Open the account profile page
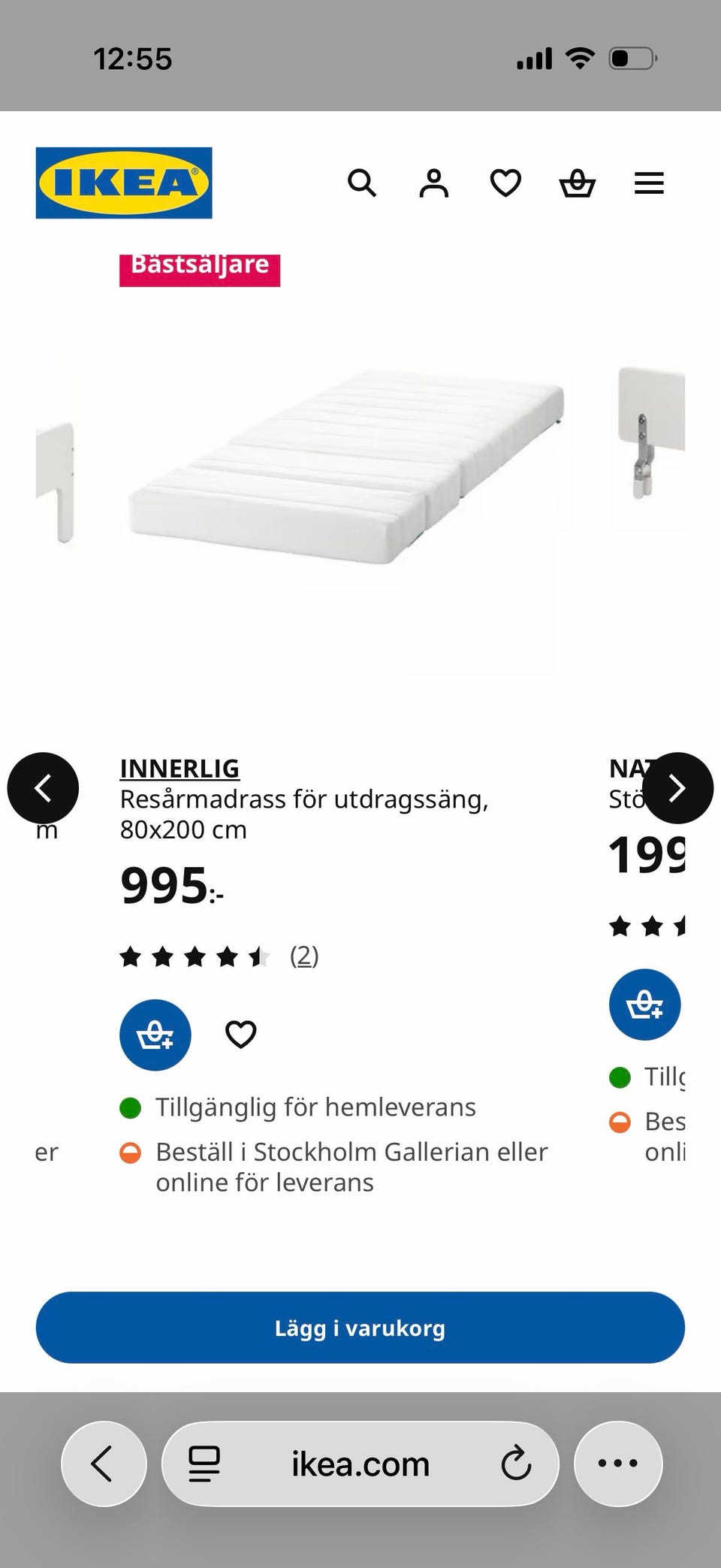This screenshot has height=1568, width=721. [433, 183]
